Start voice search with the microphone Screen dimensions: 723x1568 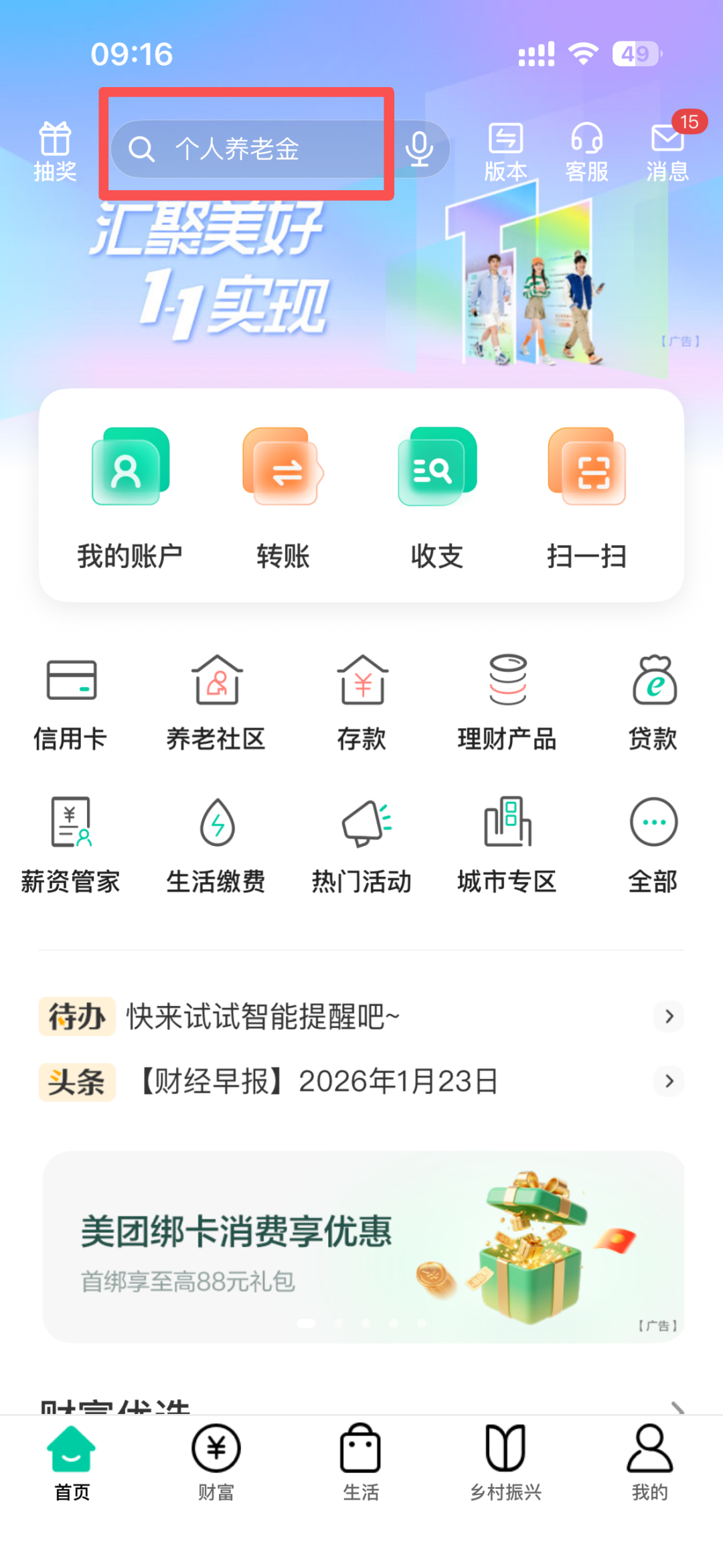420,149
